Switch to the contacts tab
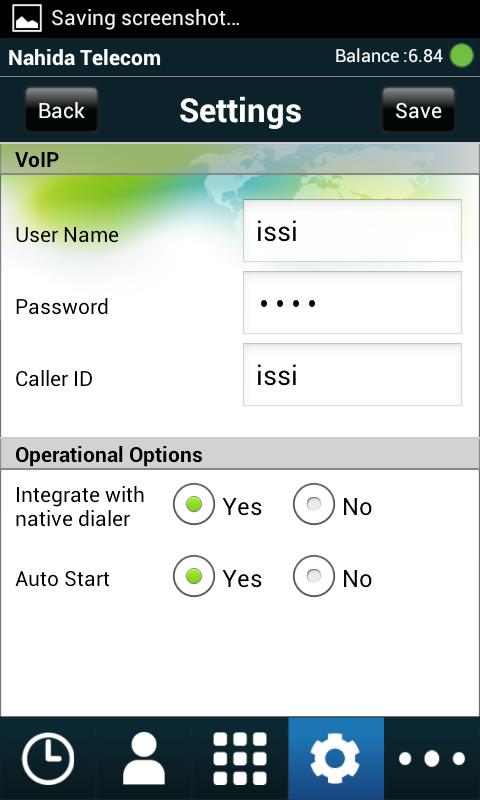Screen dimensions: 480x800 [x=144, y=759]
